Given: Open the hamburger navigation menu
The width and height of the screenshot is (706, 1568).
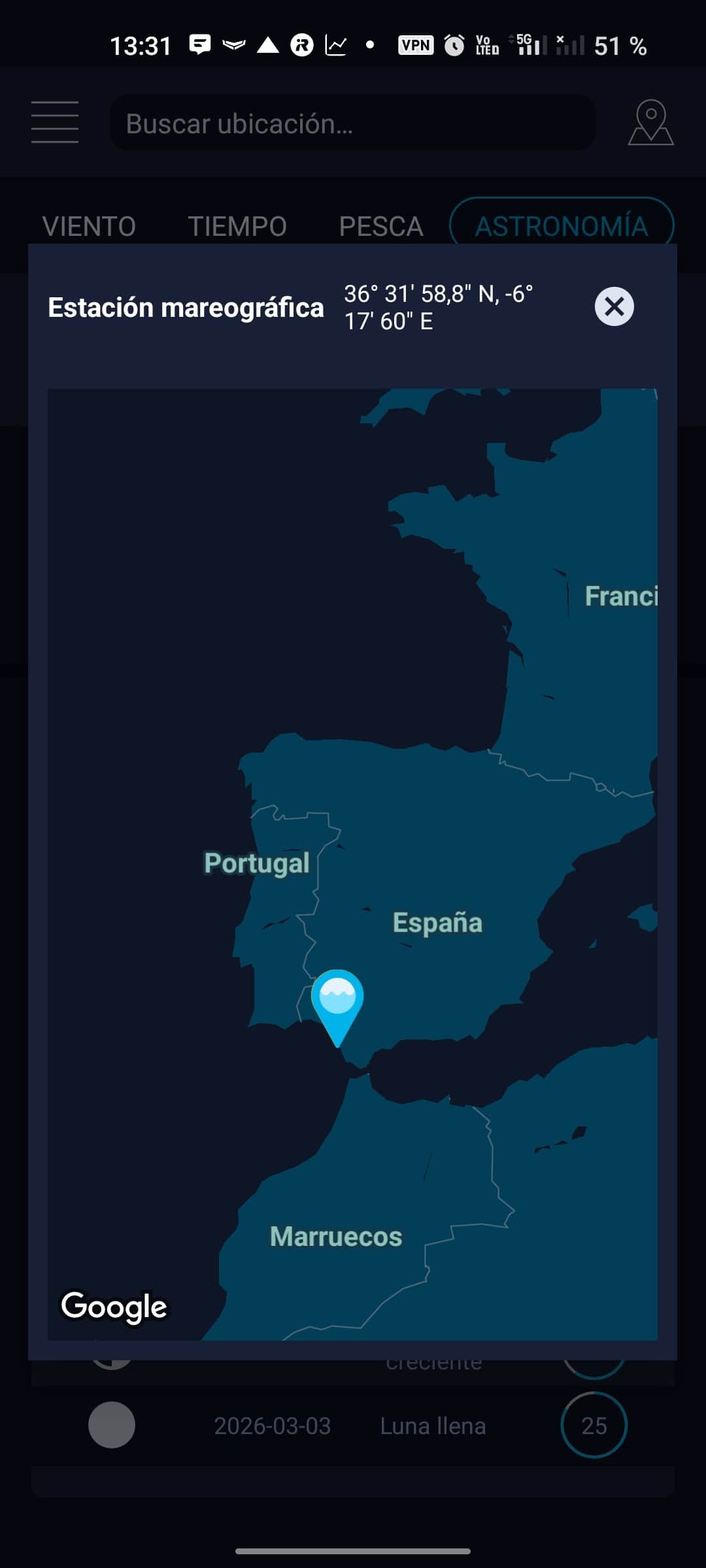Looking at the screenshot, I should (x=55, y=123).
